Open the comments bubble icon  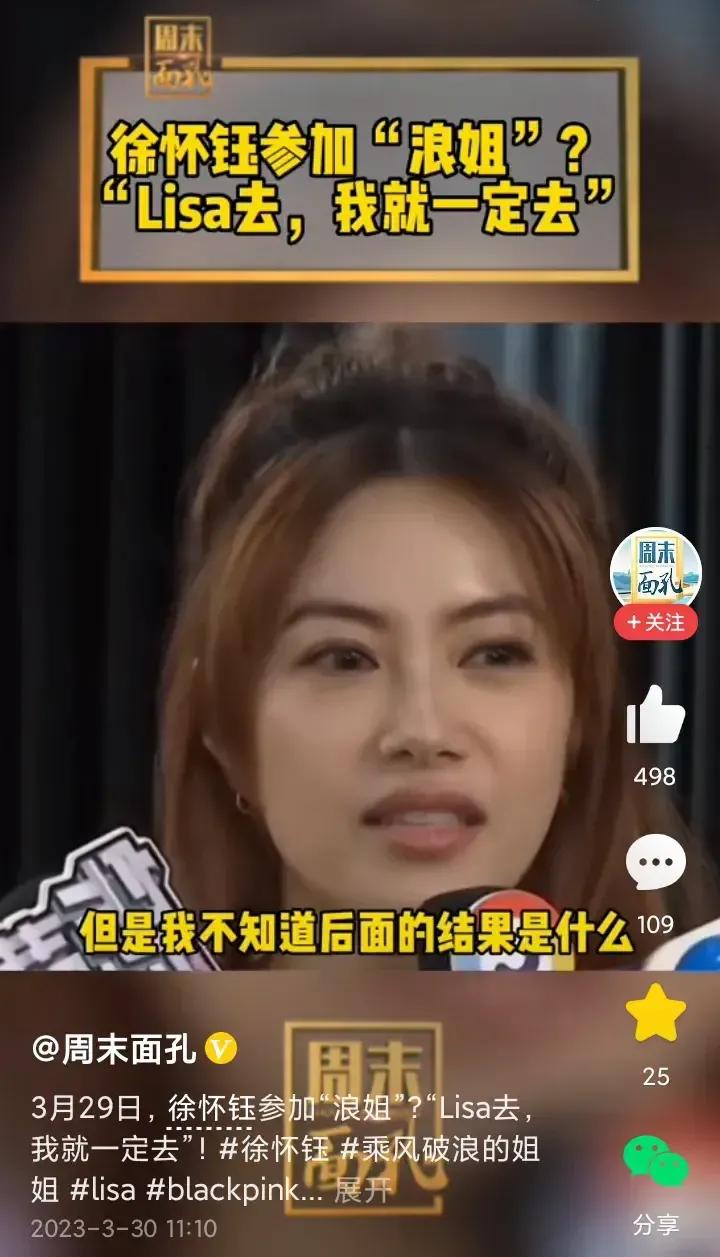pos(655,863)
